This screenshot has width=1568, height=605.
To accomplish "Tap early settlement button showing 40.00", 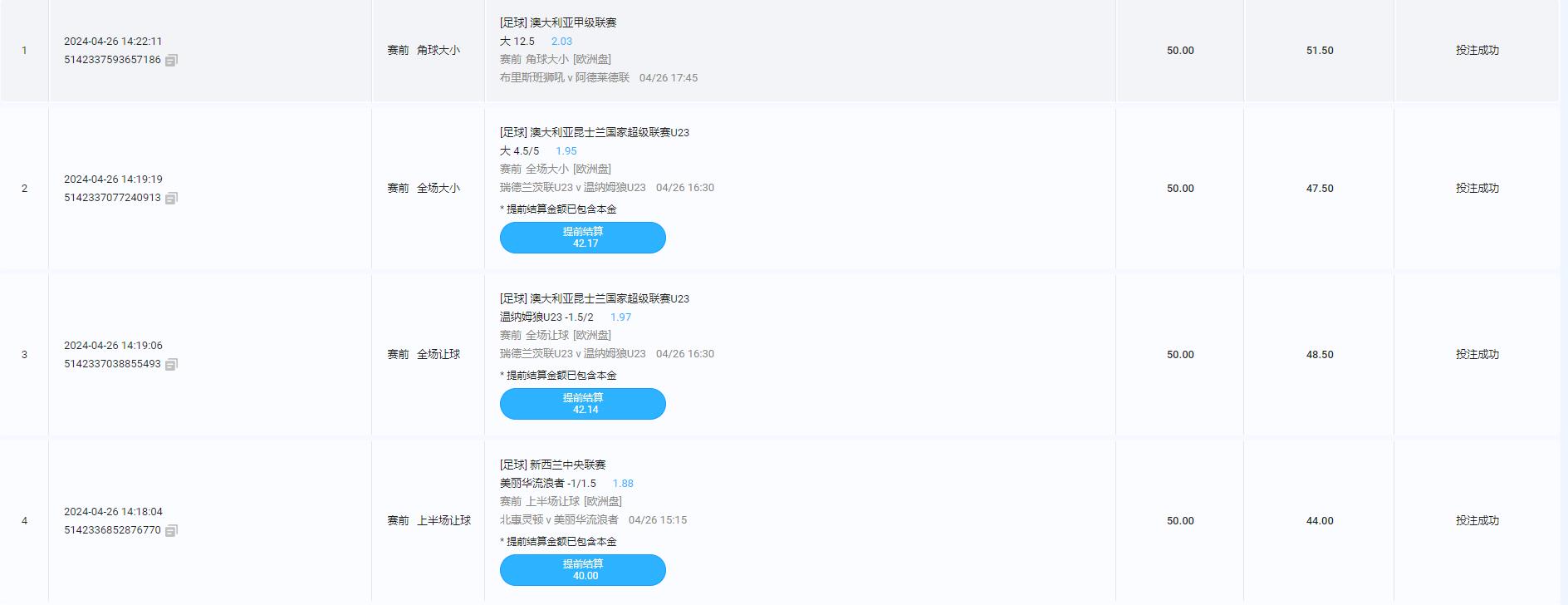I will pos(582,570).
